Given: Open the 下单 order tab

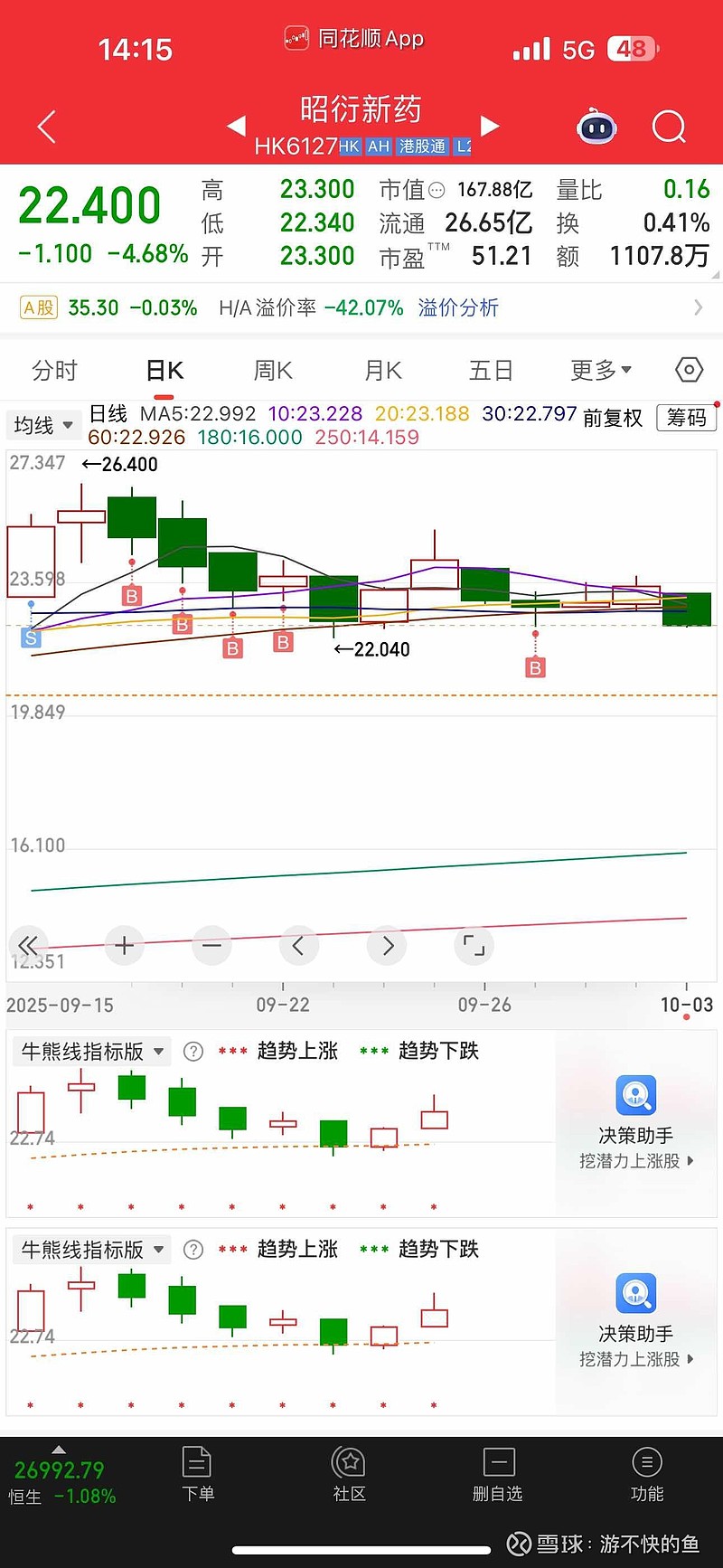Looking at the screenshot, I should coord(198,1474).
